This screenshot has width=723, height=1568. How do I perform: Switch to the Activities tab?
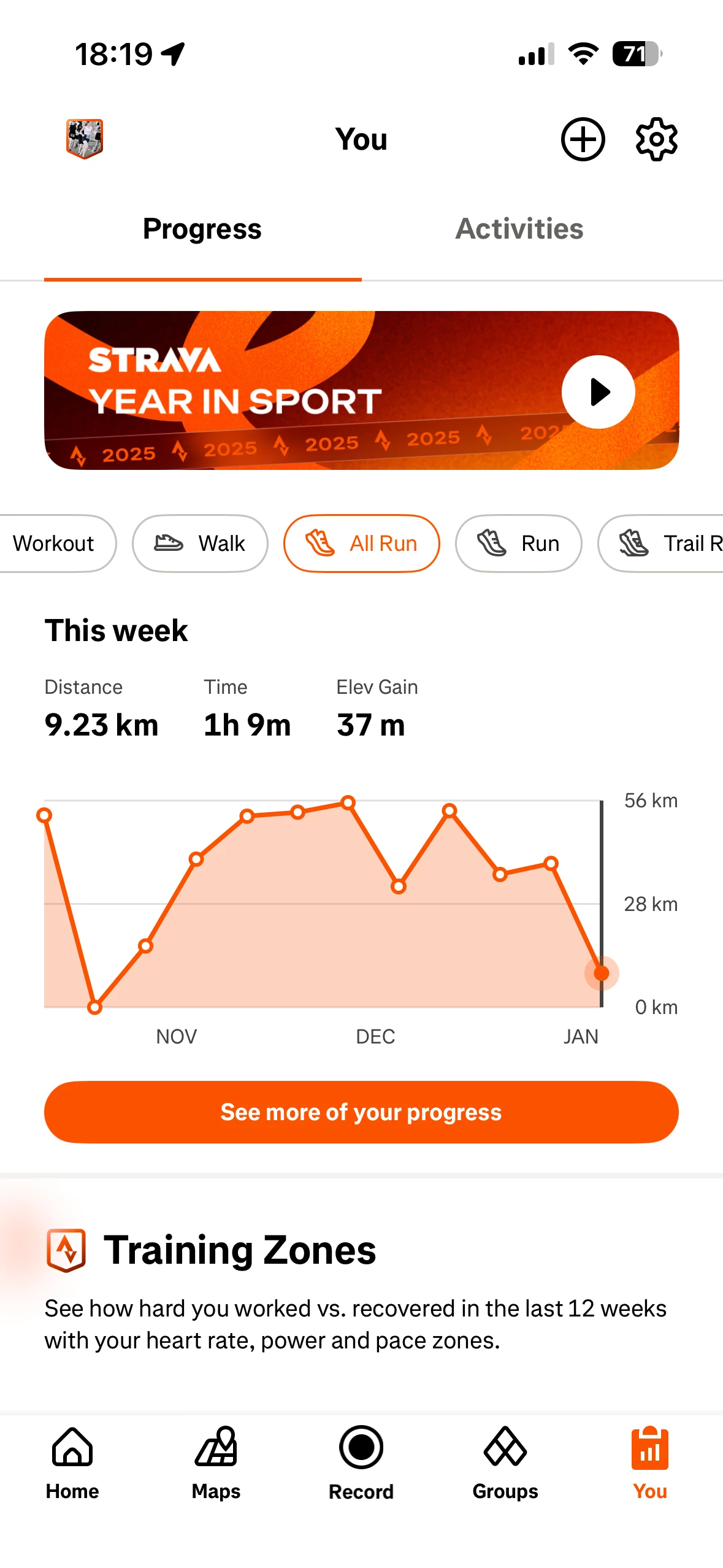[x=519, y=229]
